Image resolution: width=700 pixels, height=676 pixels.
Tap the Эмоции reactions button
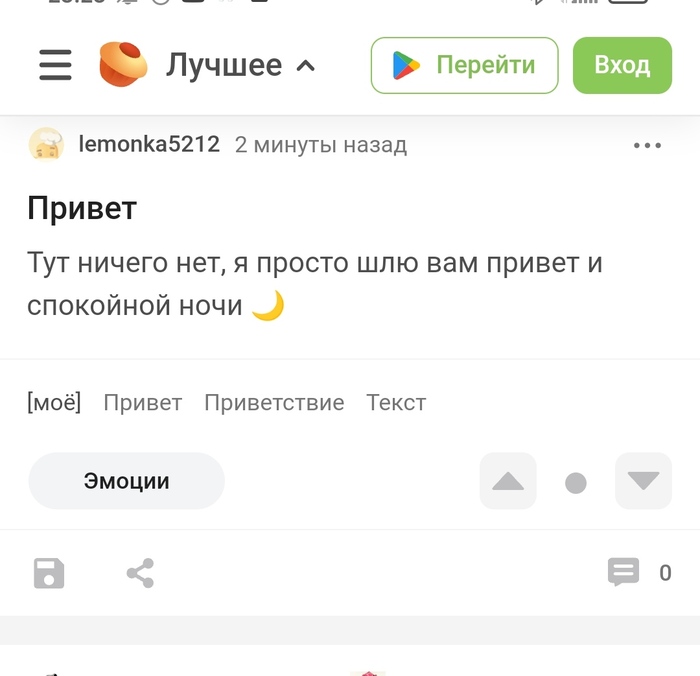click(126, 481)
